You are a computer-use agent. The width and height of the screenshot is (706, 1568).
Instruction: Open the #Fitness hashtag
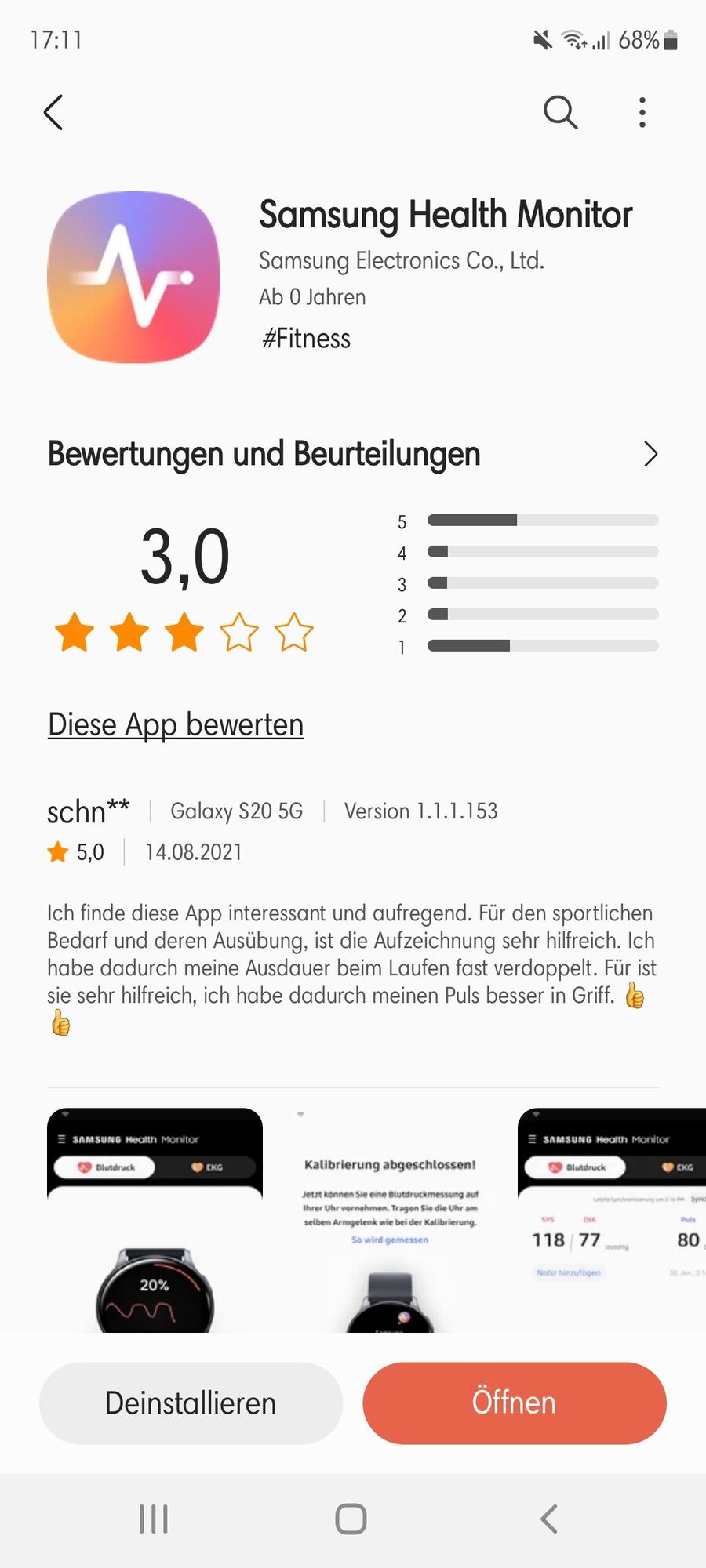[x=306, y=339]
